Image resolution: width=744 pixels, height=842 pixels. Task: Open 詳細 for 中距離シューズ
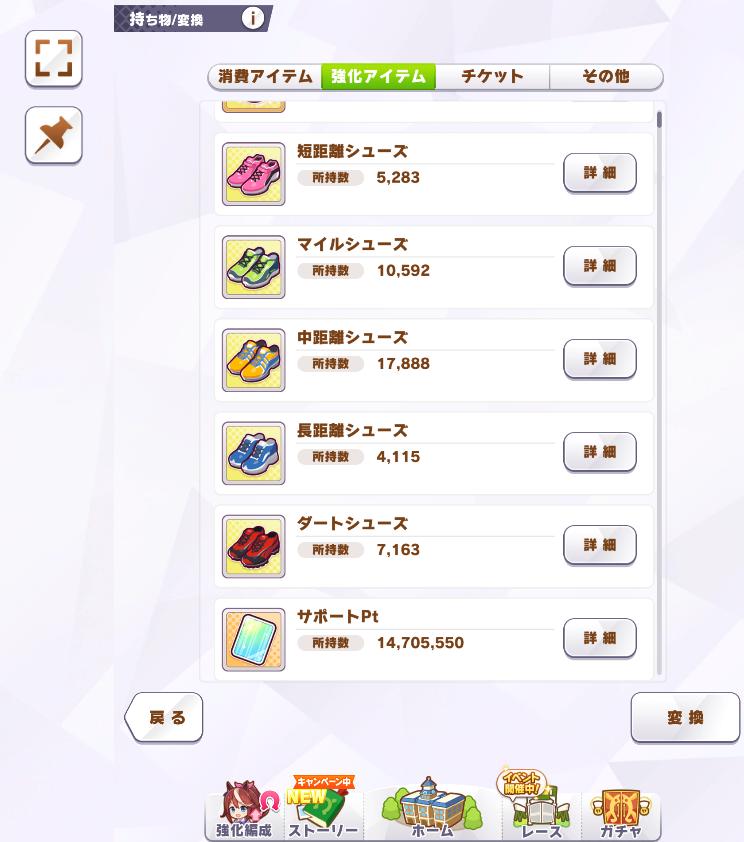pyautogui.click(x=599, y=359)
